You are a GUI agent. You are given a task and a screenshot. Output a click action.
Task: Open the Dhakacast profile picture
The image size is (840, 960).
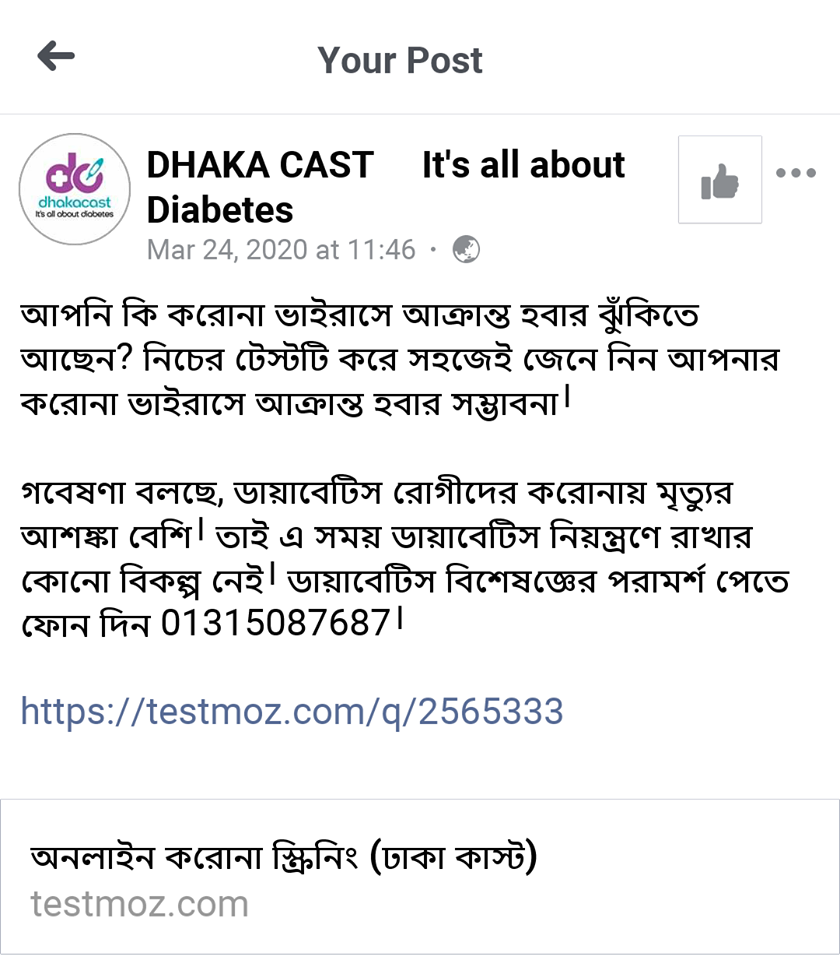[75, 189]
